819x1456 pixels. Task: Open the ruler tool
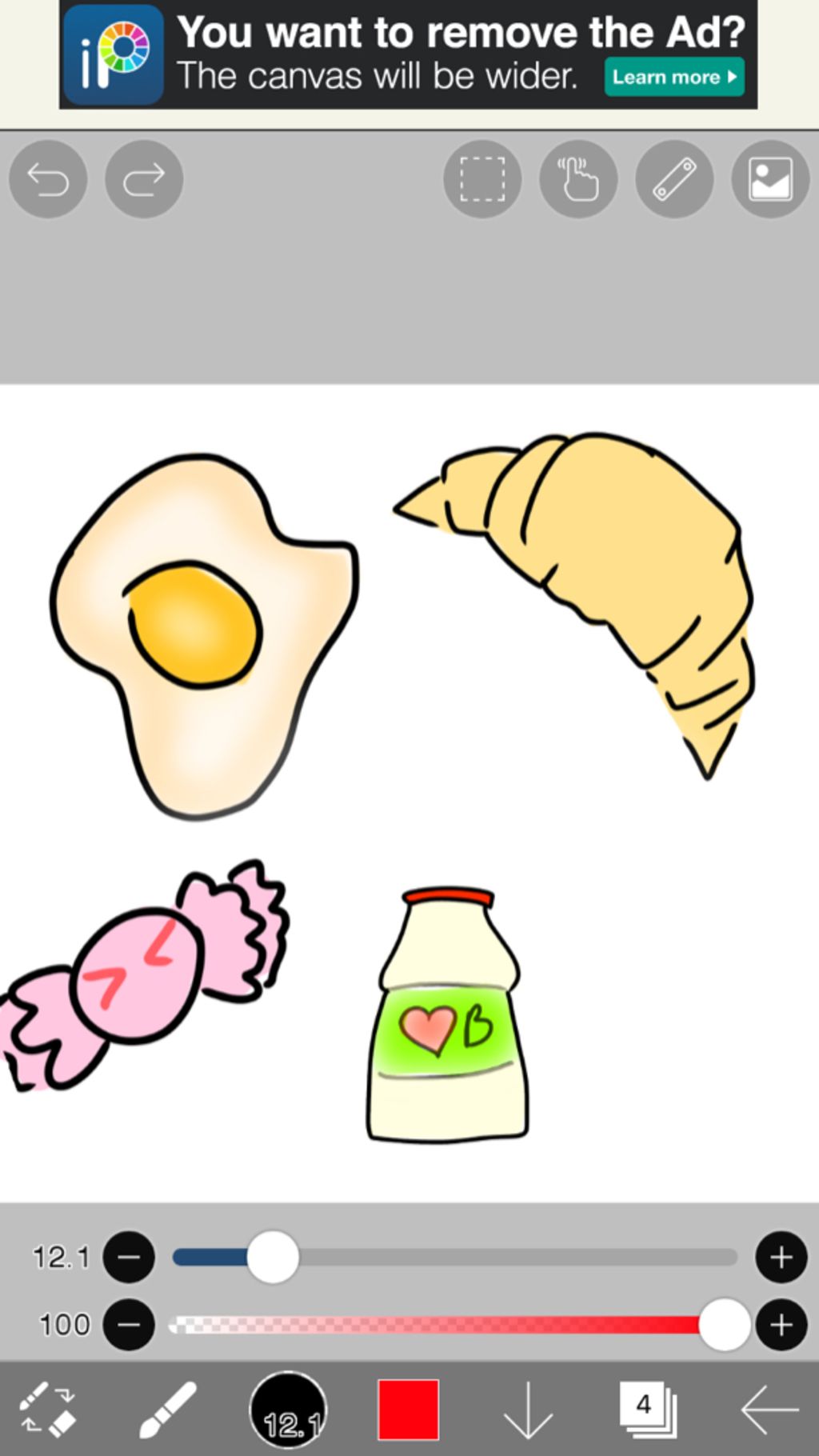(674, 179)
